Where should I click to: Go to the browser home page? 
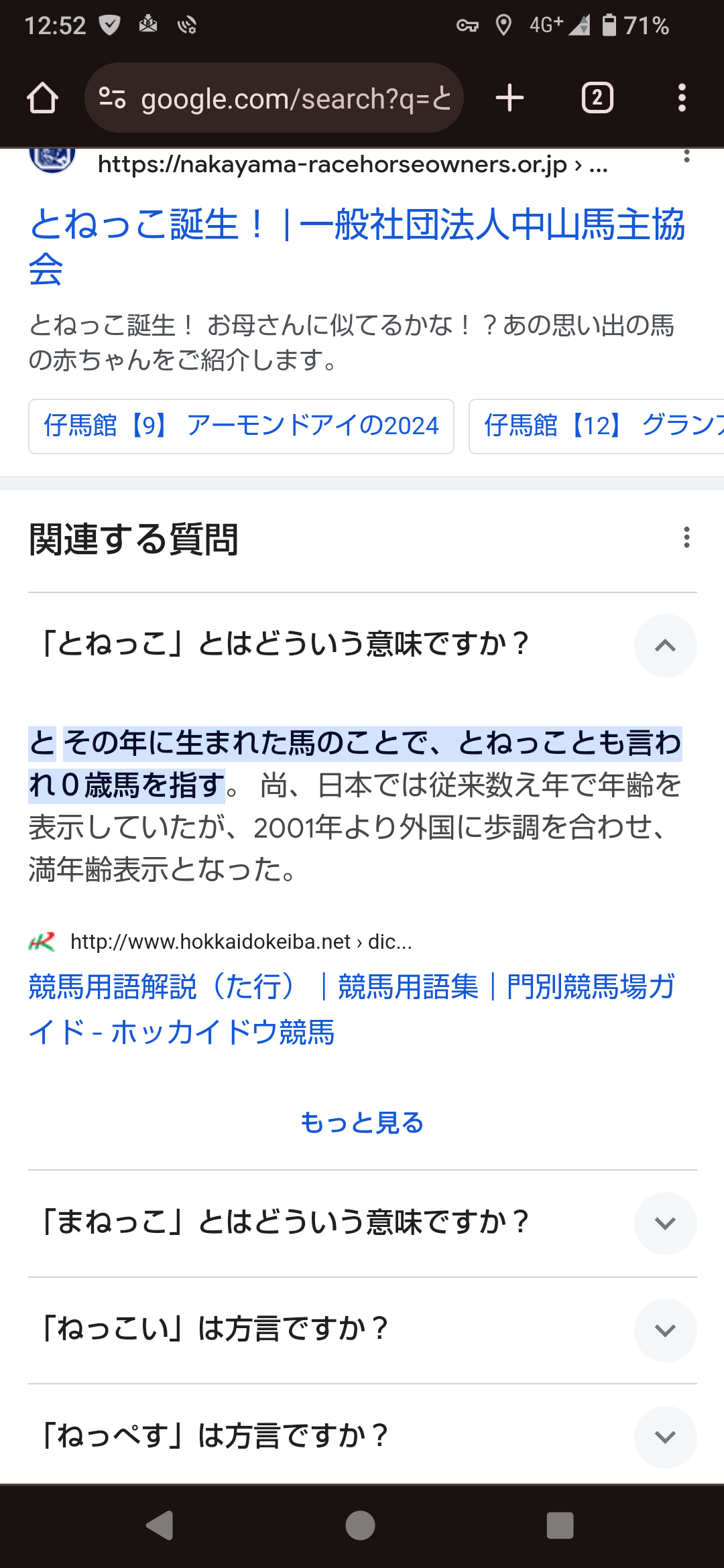coord(42,98)
